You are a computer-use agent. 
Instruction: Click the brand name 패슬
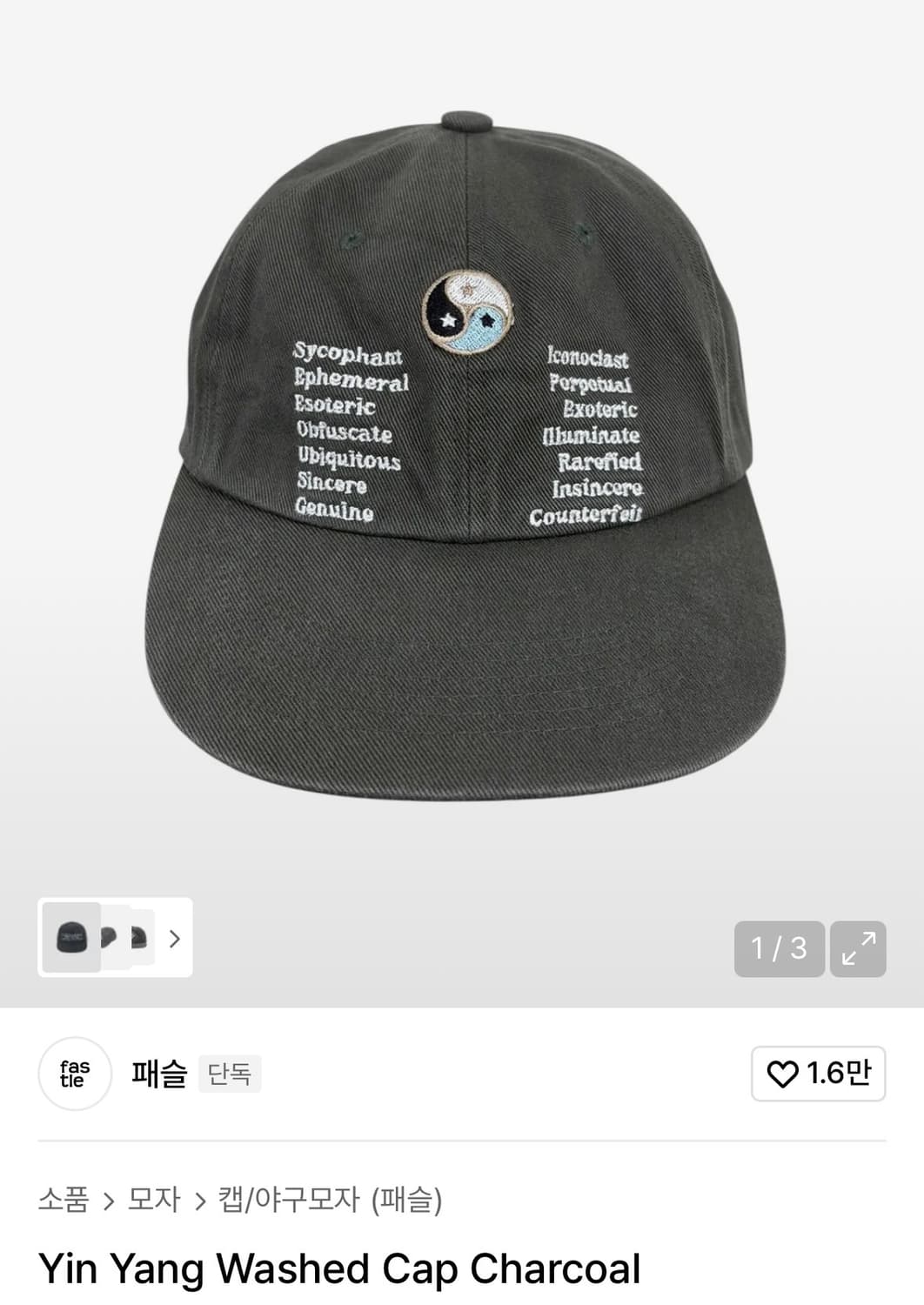pos(159,1074)
